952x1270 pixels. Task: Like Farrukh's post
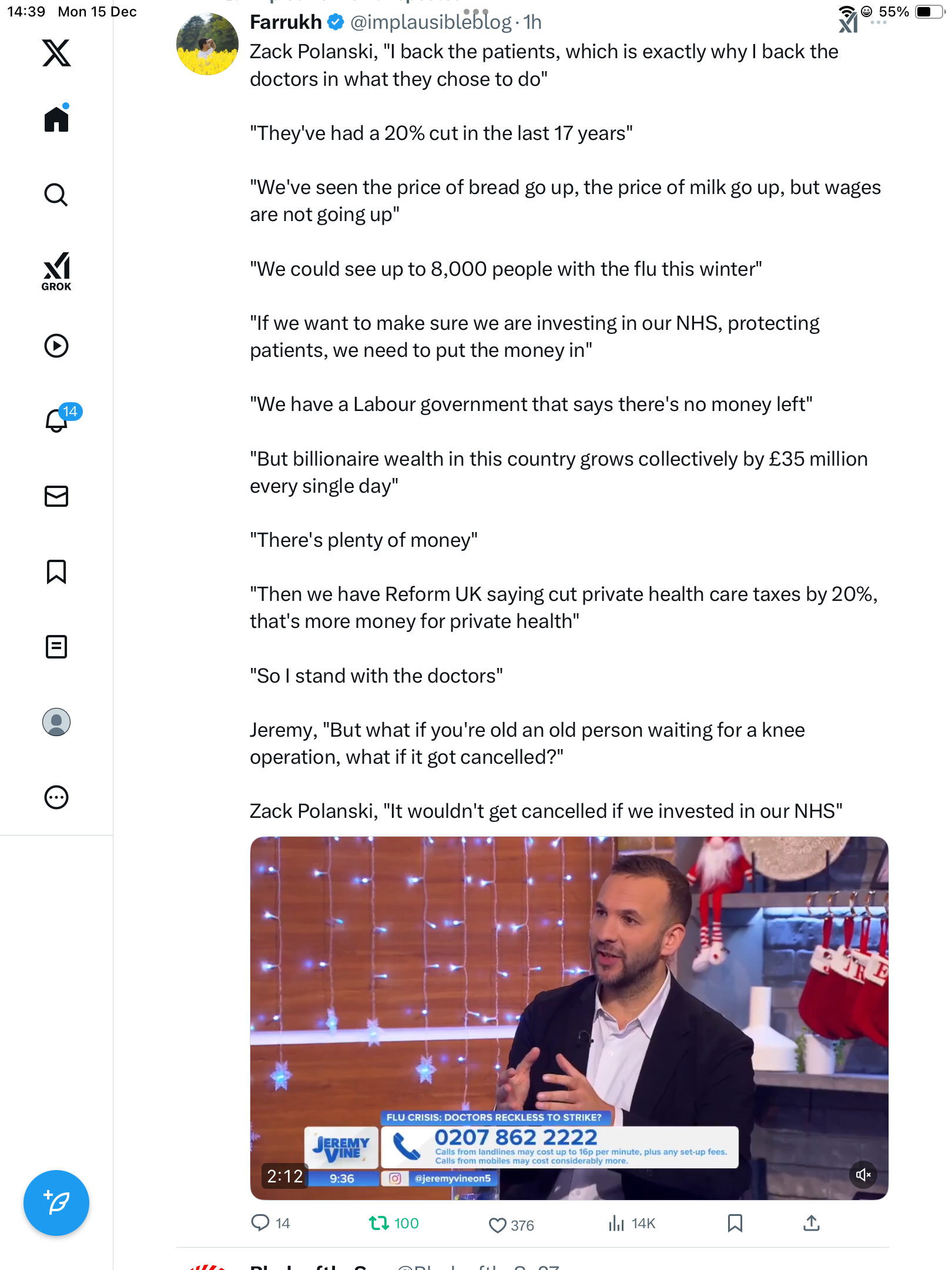point(497,1225)
